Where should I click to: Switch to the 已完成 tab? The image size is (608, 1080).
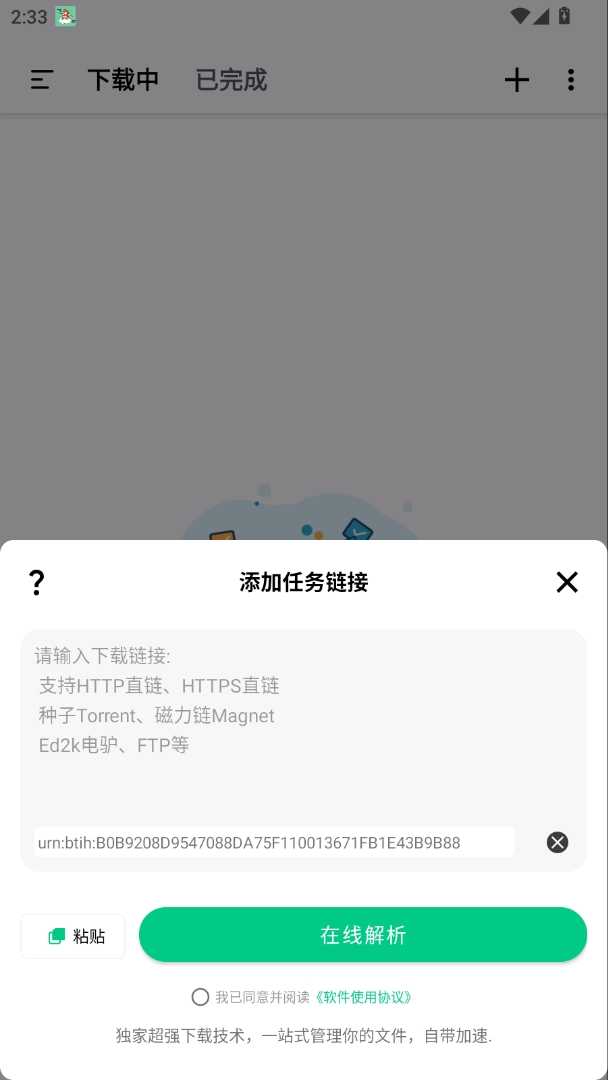pyautogui.click(x=231, y=80)
